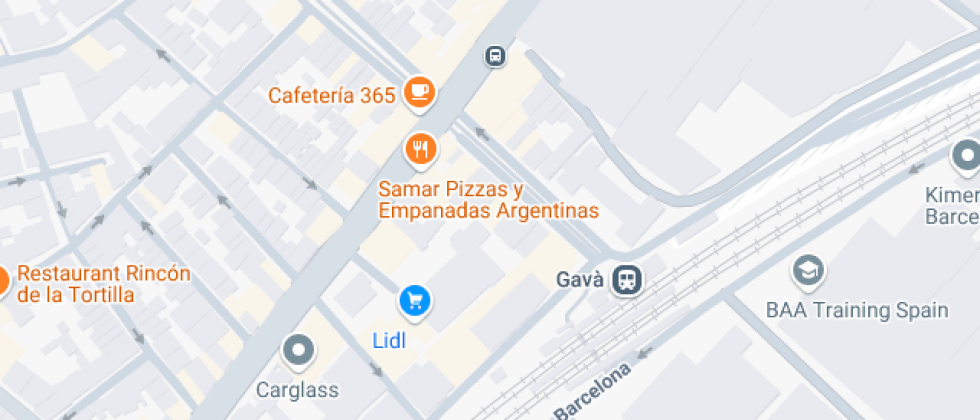Tap the Lidl shopping cart pin

click(x=414, y=300)
